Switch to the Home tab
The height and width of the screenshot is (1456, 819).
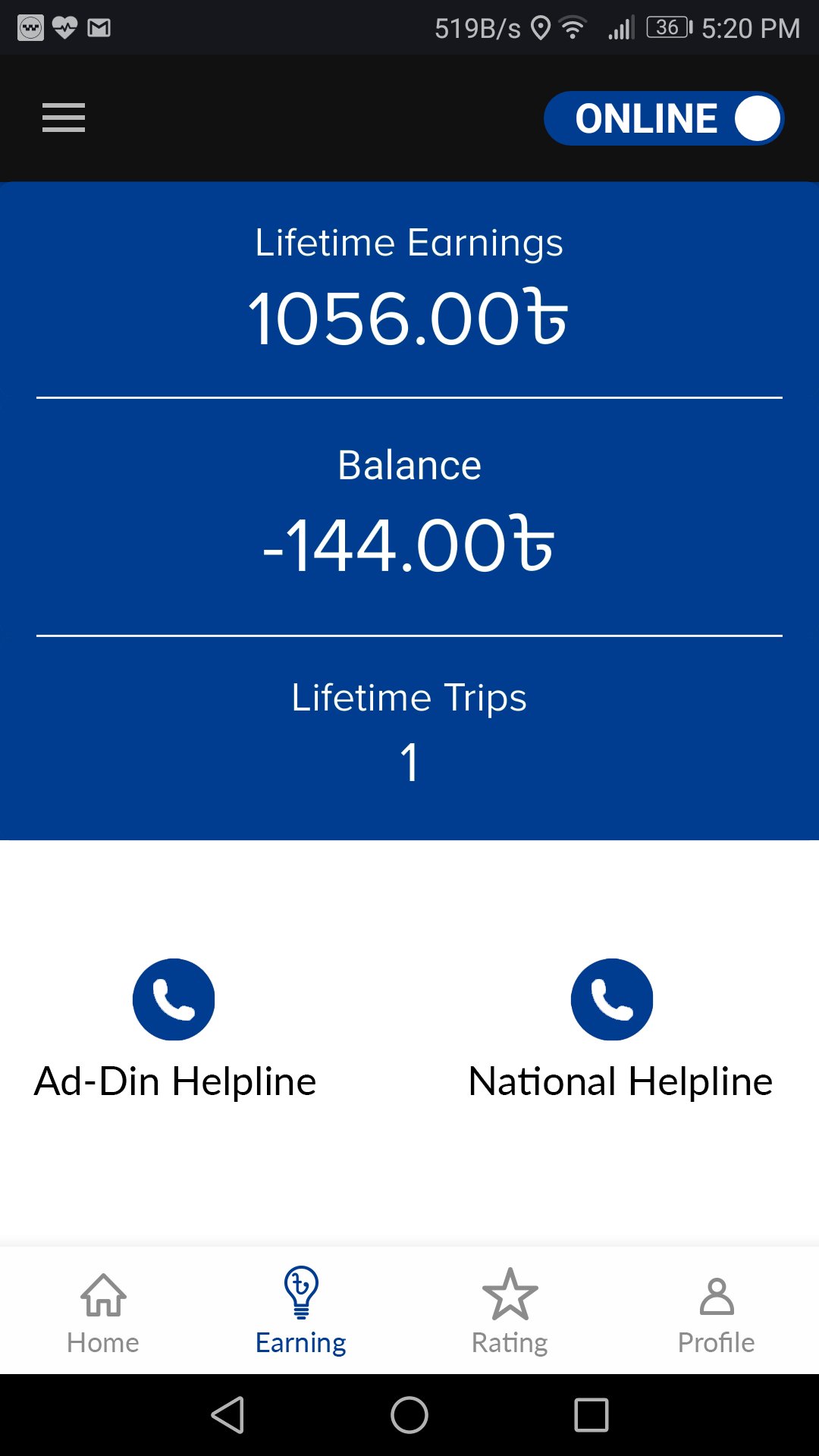[x=103, y=1312]
